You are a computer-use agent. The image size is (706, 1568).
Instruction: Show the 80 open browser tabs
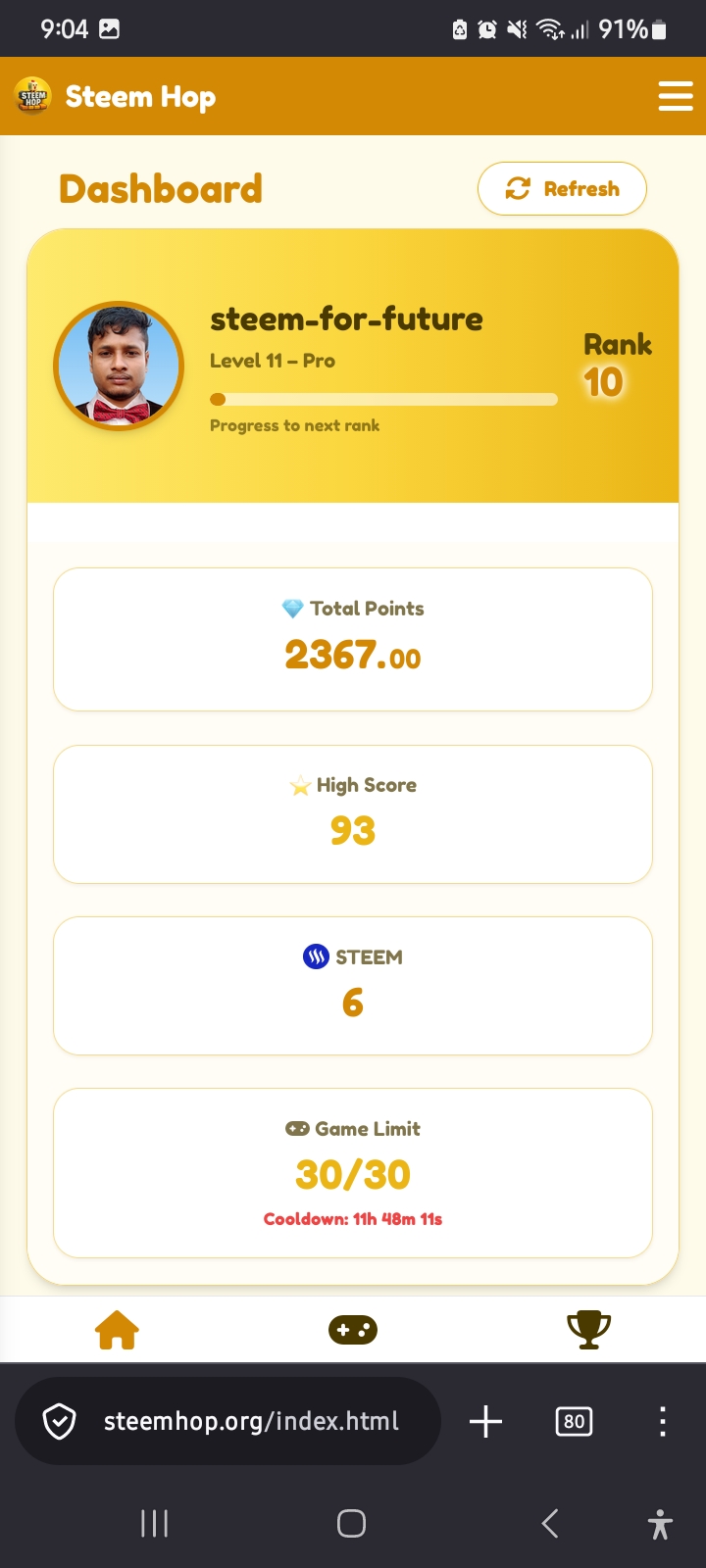coord(574,1421)
